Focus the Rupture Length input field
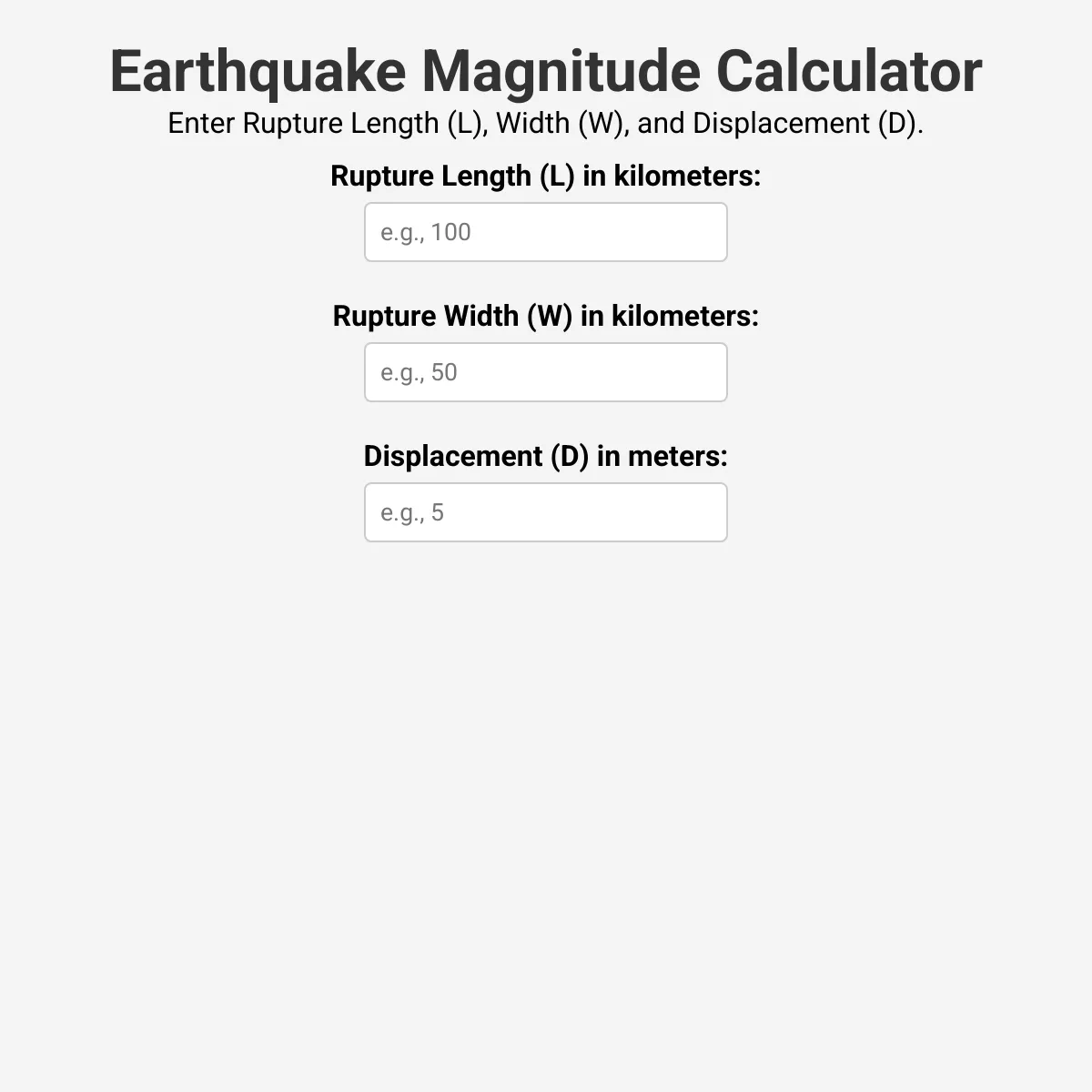The image size is (1092, 1092). 546,232
